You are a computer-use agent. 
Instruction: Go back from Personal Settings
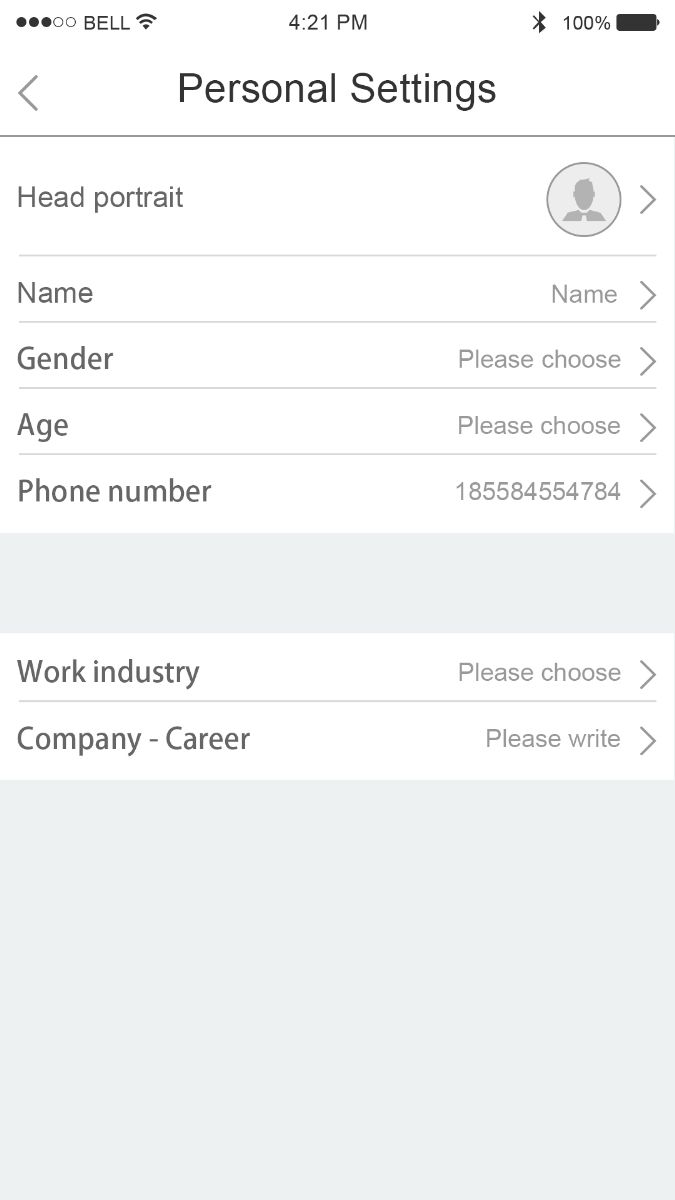coord(29,92)
